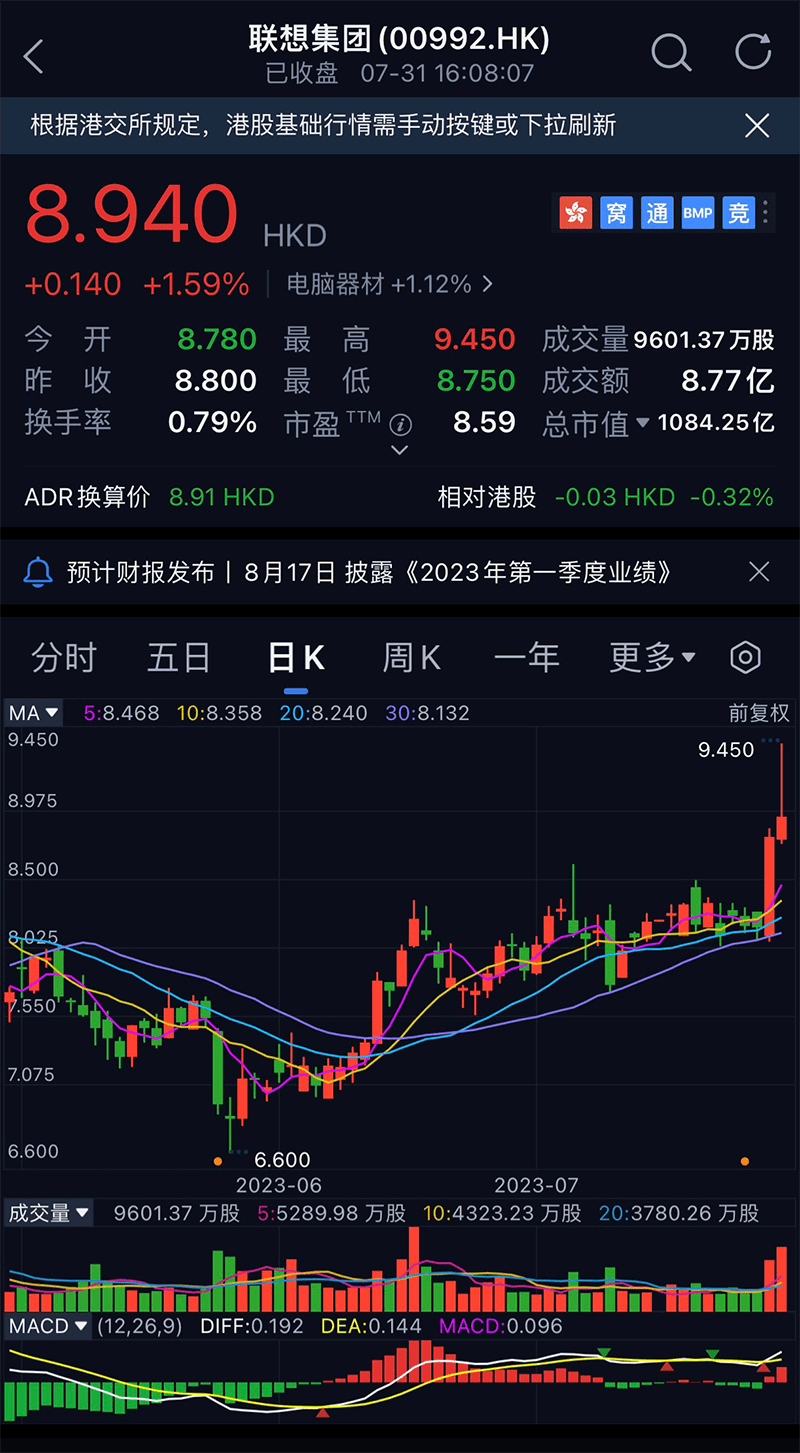The image size is (800, 1453).
Task: Open stock search with the magnifier icon
Action: coord(671,52)
